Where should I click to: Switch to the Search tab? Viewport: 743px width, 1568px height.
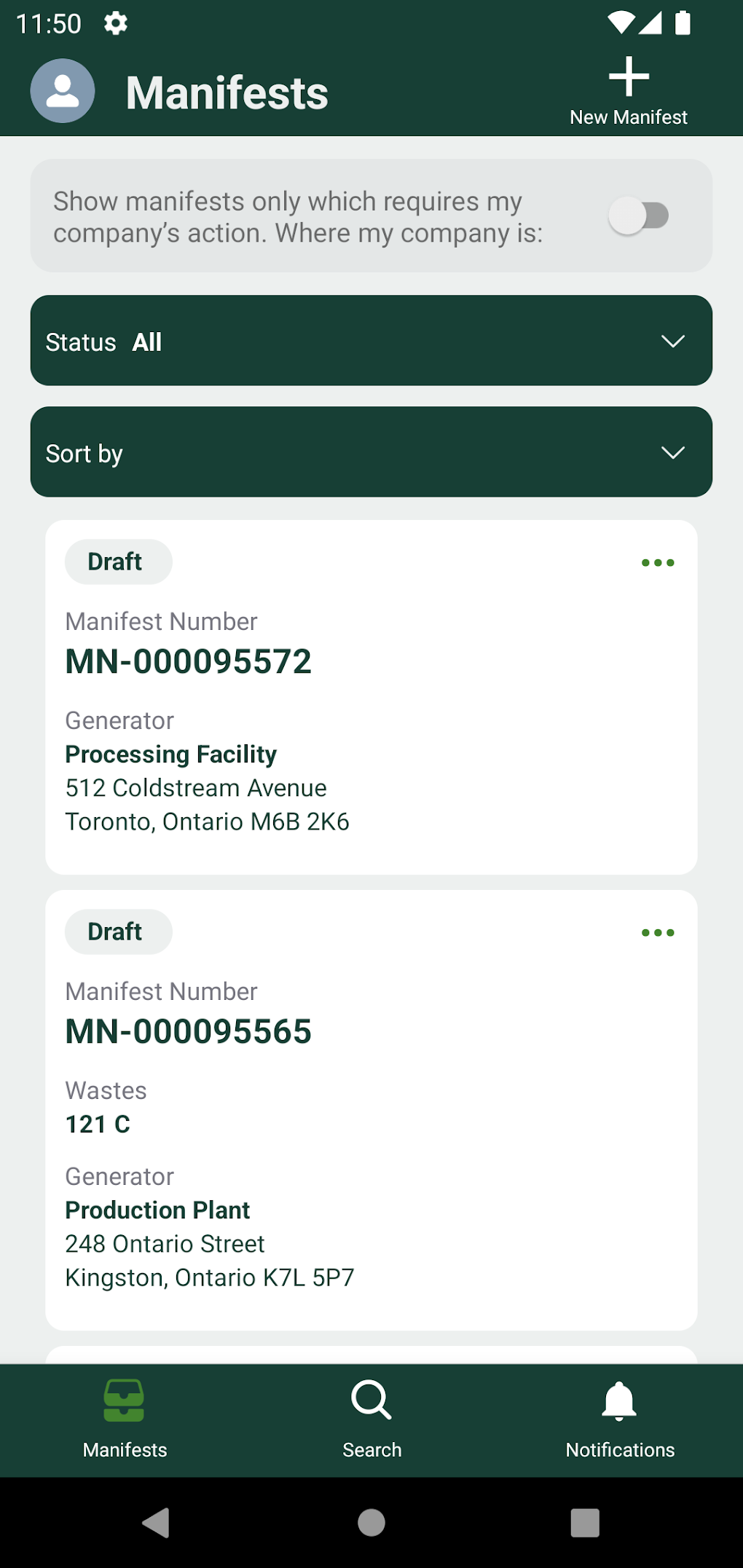coord(371,1420)
